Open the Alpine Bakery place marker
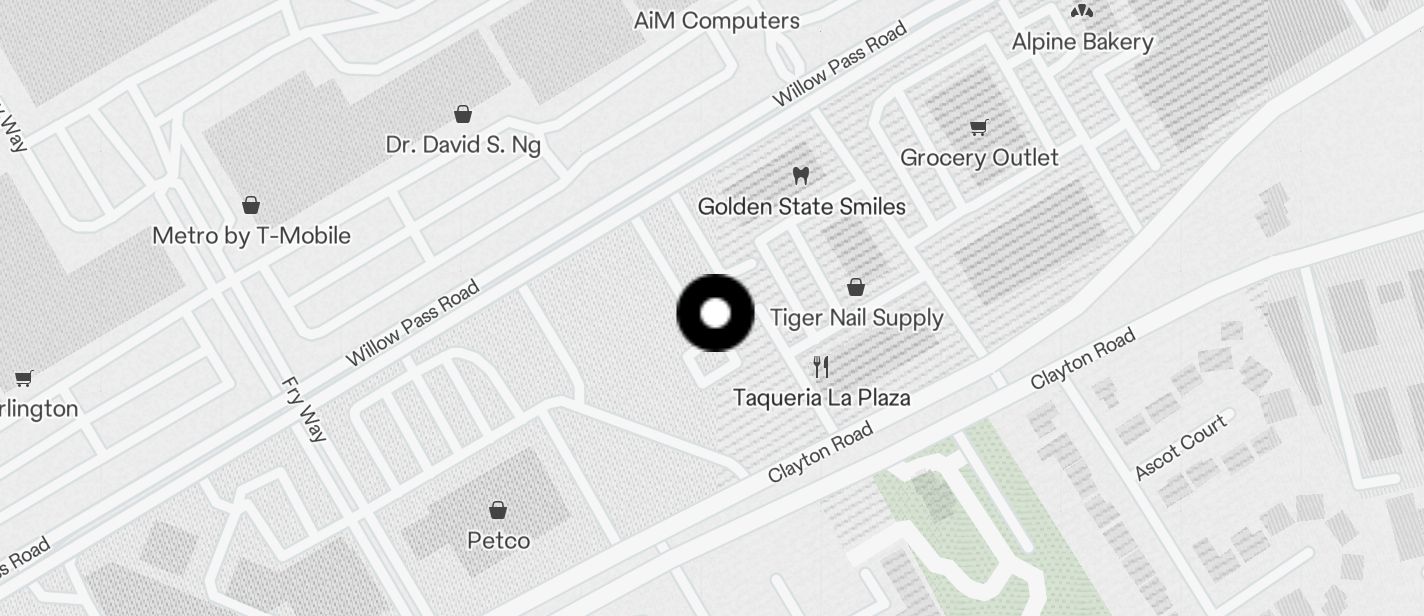This screenshot has height=616, width=1424. 1081,12
